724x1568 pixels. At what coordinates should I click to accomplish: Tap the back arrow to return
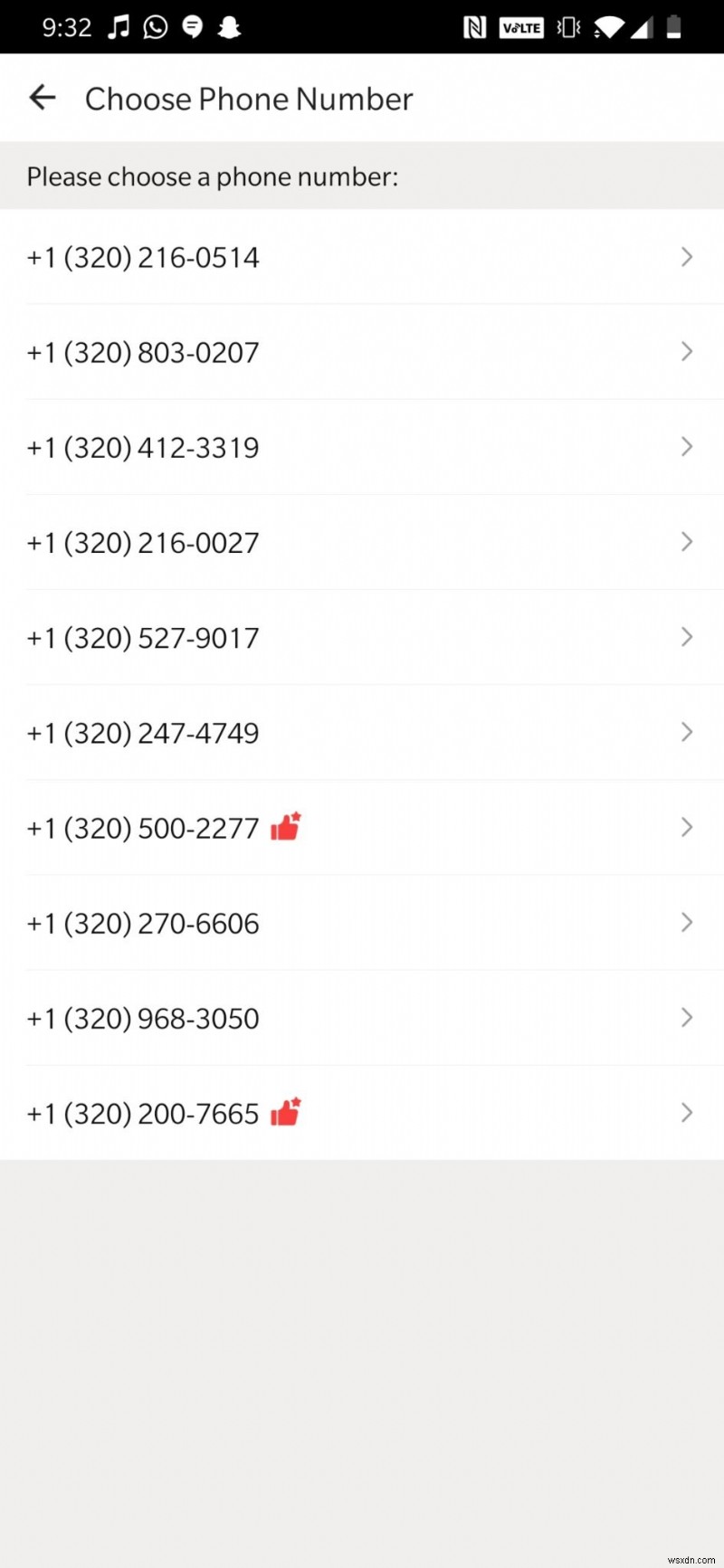pyautogui.click(x=42, y=97)
